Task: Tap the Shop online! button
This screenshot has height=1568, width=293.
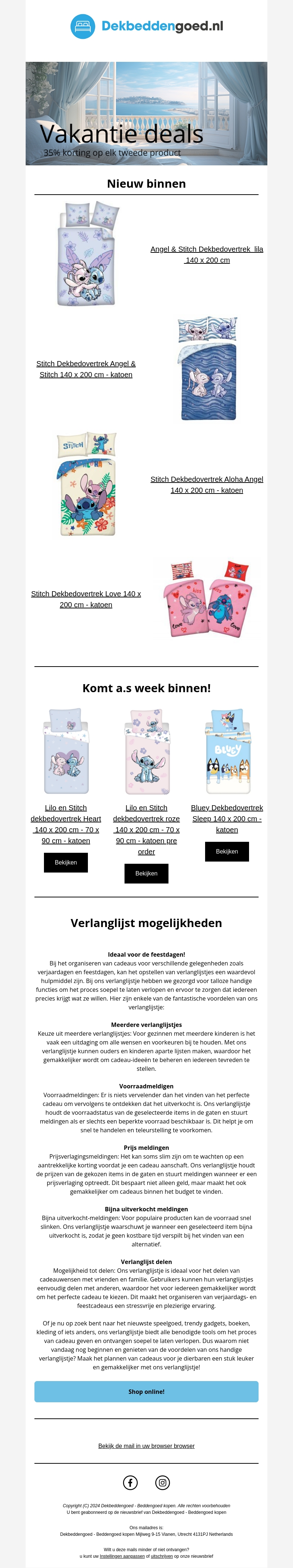Action: pos(146,1391)
